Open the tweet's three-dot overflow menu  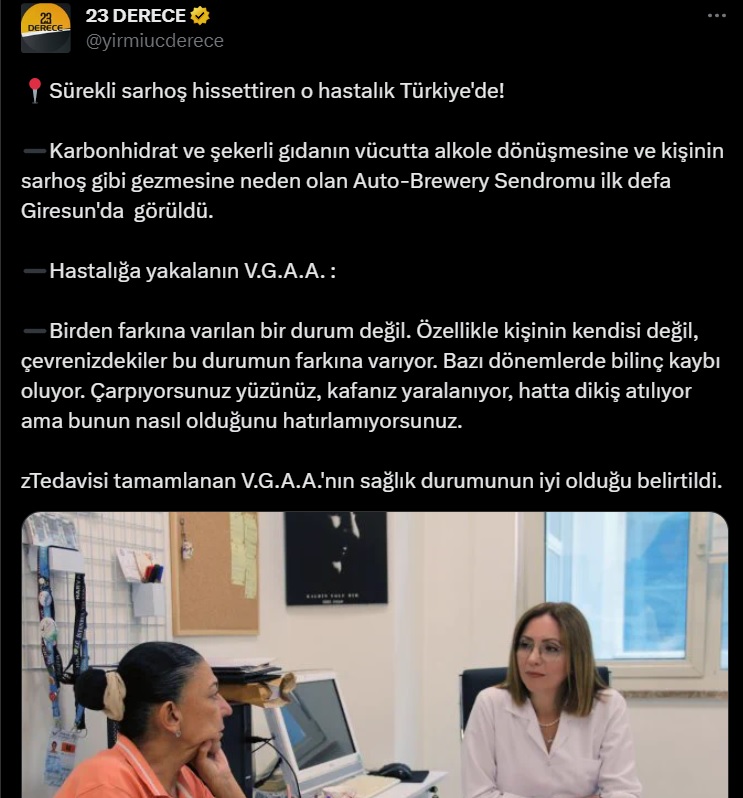click(x=717, y=16)
